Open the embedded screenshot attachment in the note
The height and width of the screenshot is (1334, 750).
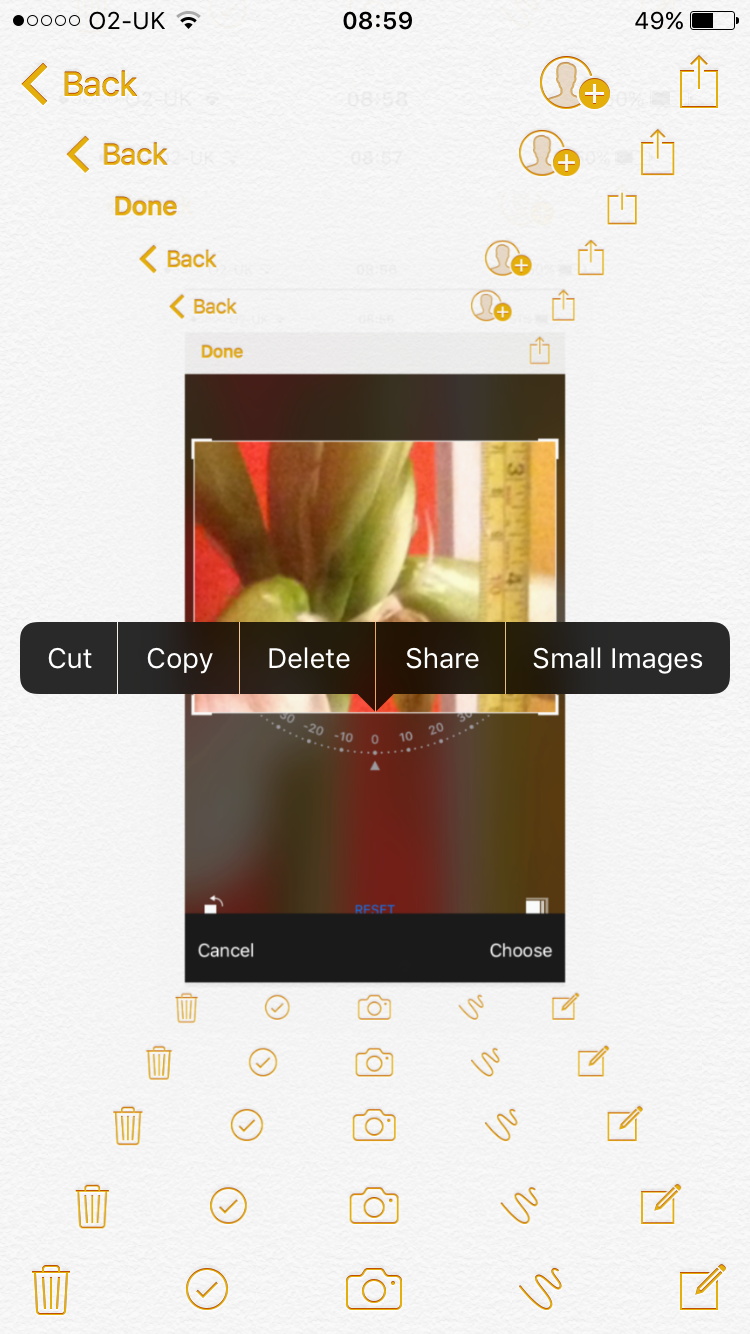coord(375,657)
